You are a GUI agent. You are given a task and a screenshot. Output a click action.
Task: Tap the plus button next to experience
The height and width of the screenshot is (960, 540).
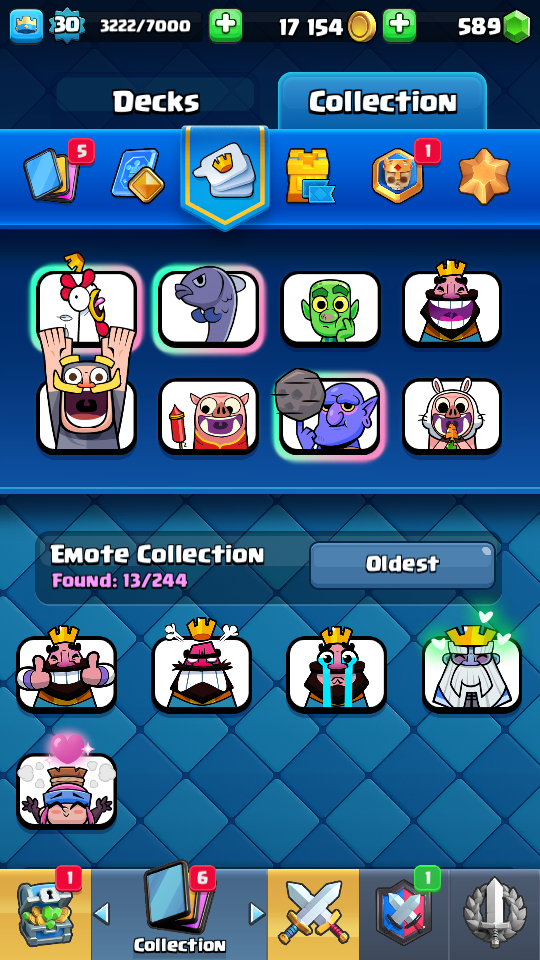[x=225, y=26]
